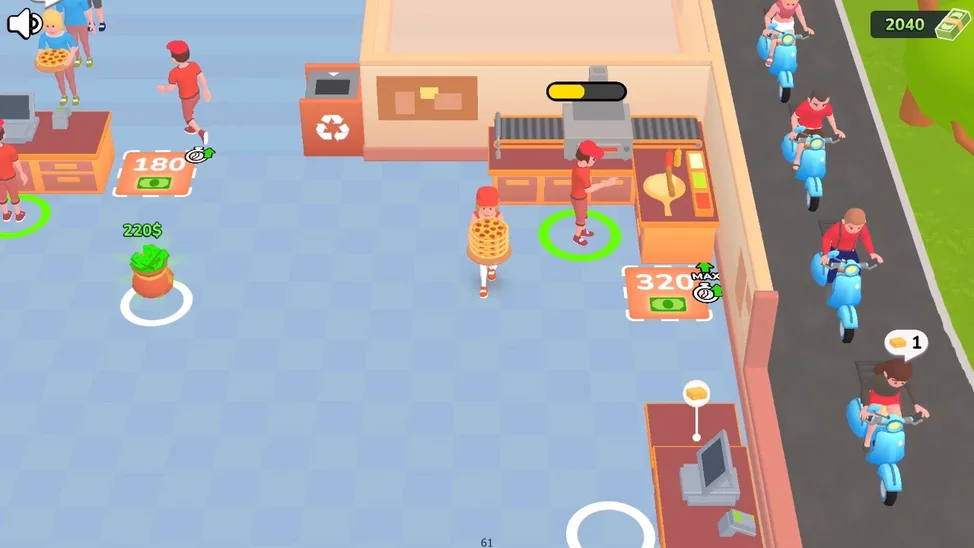Mute the game sound
Screen dimensions: 974x548
click(x=23, y=23)
